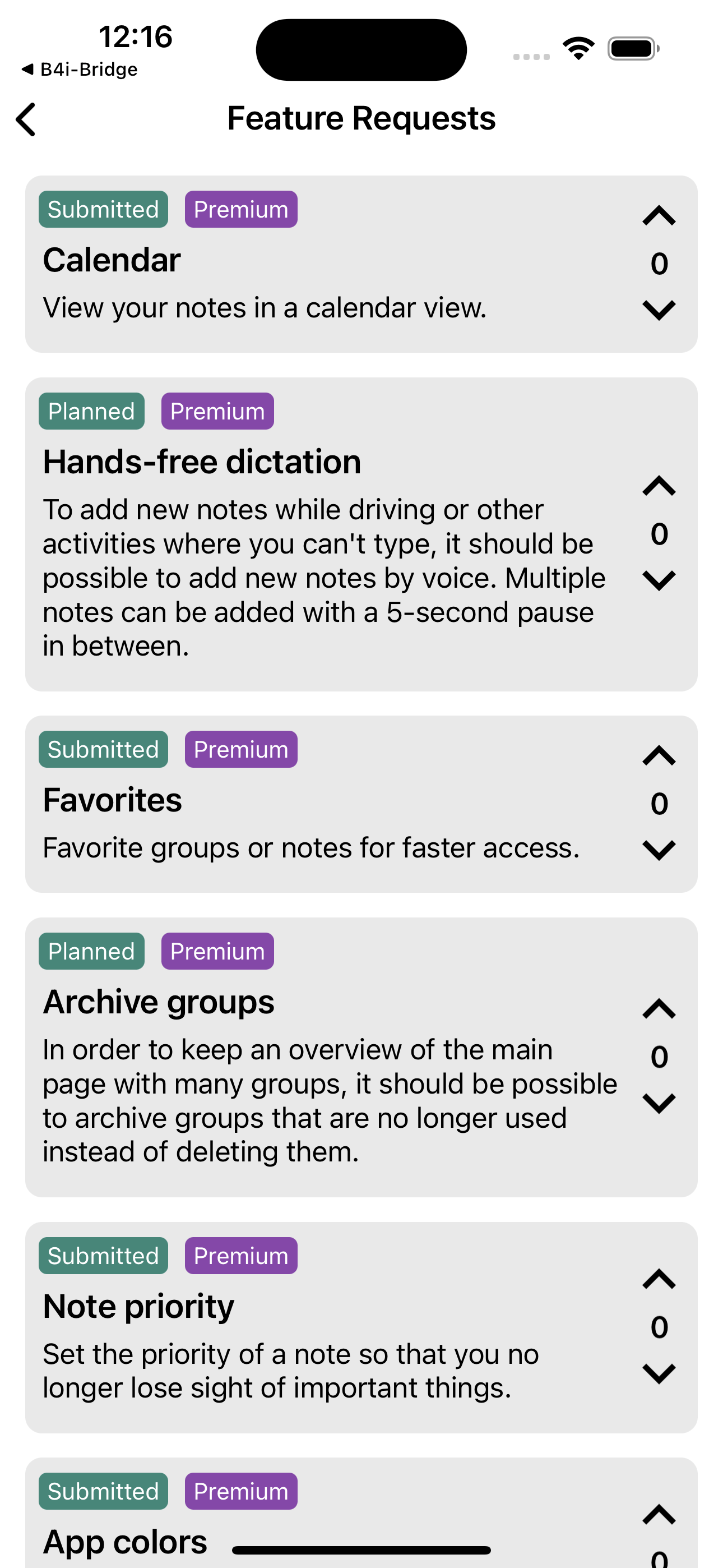Image resolution: width=723 pixels, height=1568 pixels.
Task: Upvote the App colors request
Action: coord(659,1514)
